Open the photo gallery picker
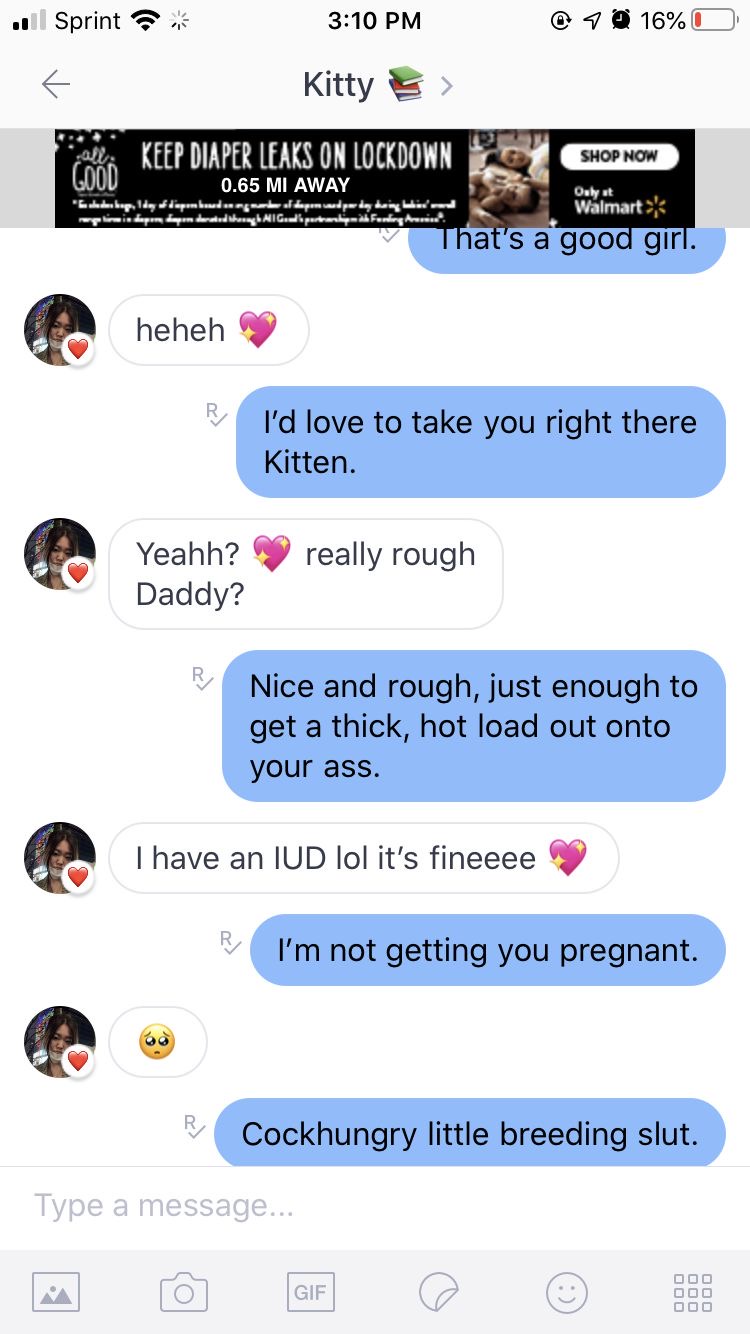The width and height of the screenshot is (750, 1334). pyautogui.click(x=56, y=1292)
